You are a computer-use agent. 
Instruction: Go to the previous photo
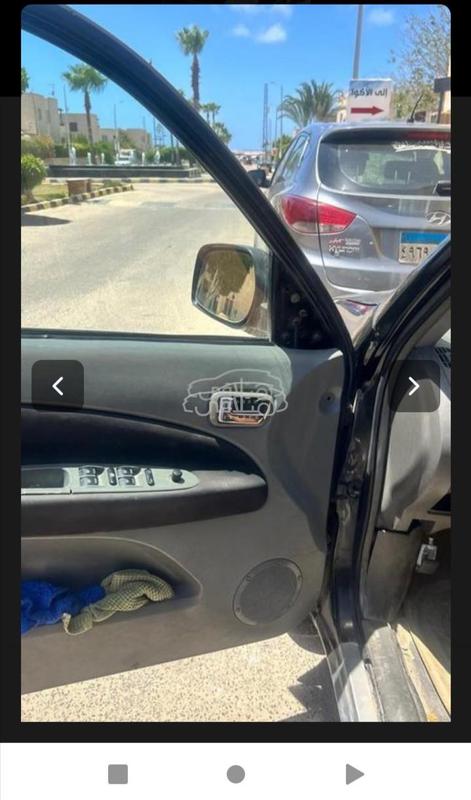[58, 386]
